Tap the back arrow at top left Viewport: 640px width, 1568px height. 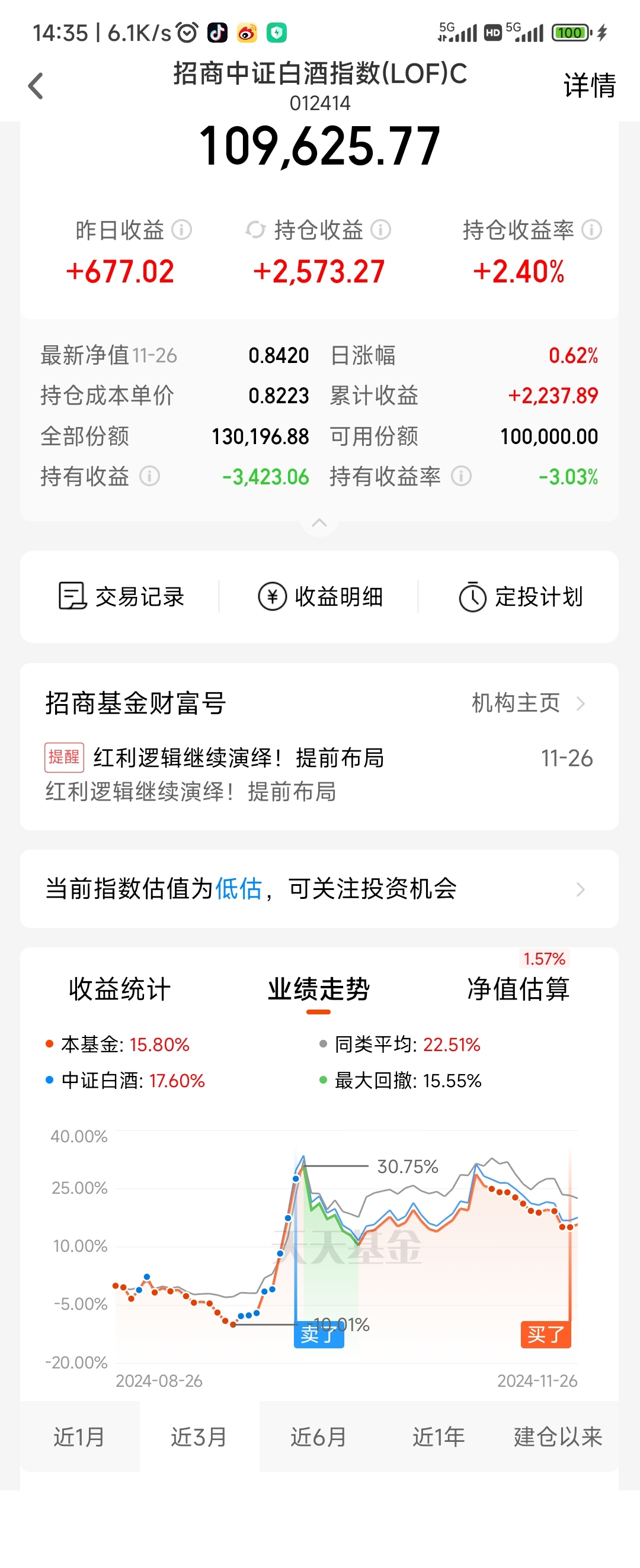(x=36, y=85)
